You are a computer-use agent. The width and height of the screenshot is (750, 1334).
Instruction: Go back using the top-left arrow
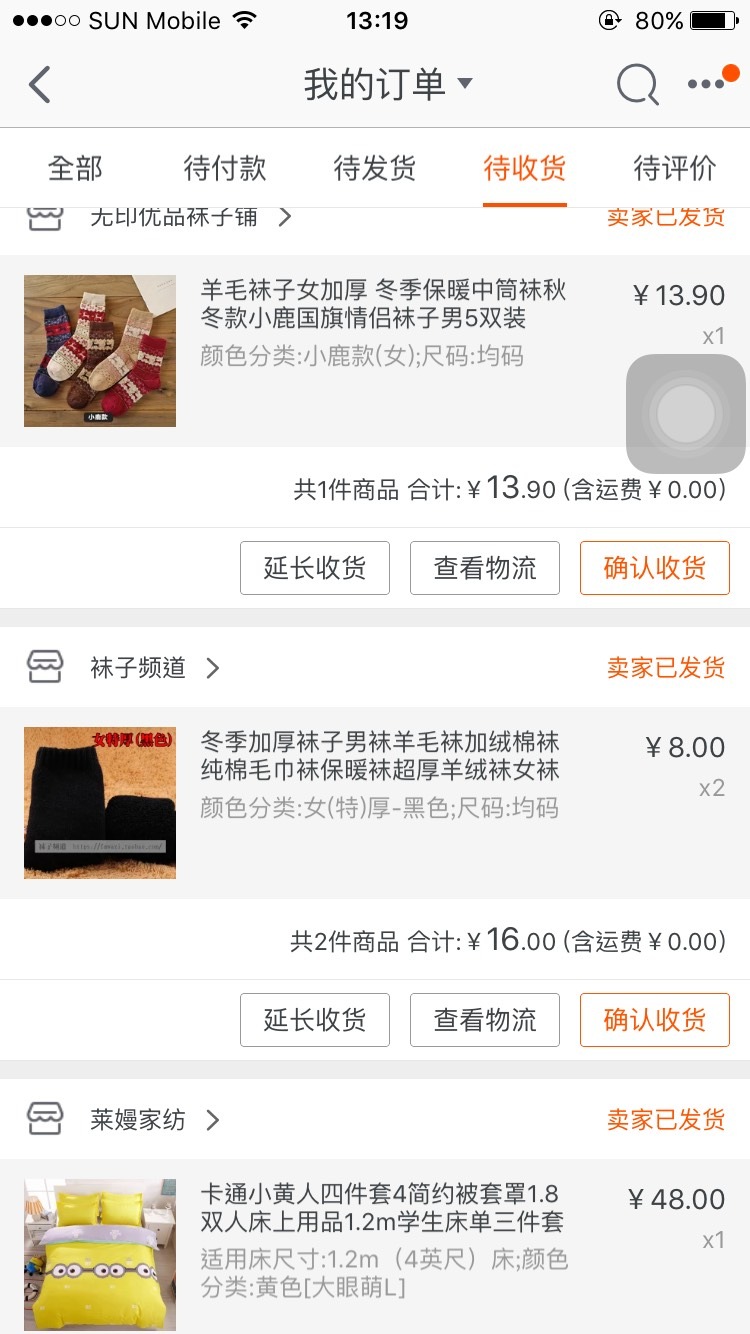point(39,85)
